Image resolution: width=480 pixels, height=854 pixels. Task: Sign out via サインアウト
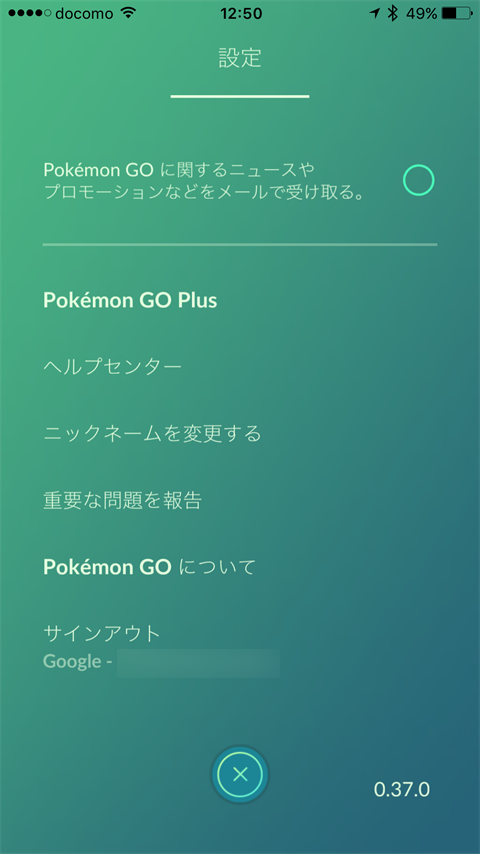(x=102, y=633)
